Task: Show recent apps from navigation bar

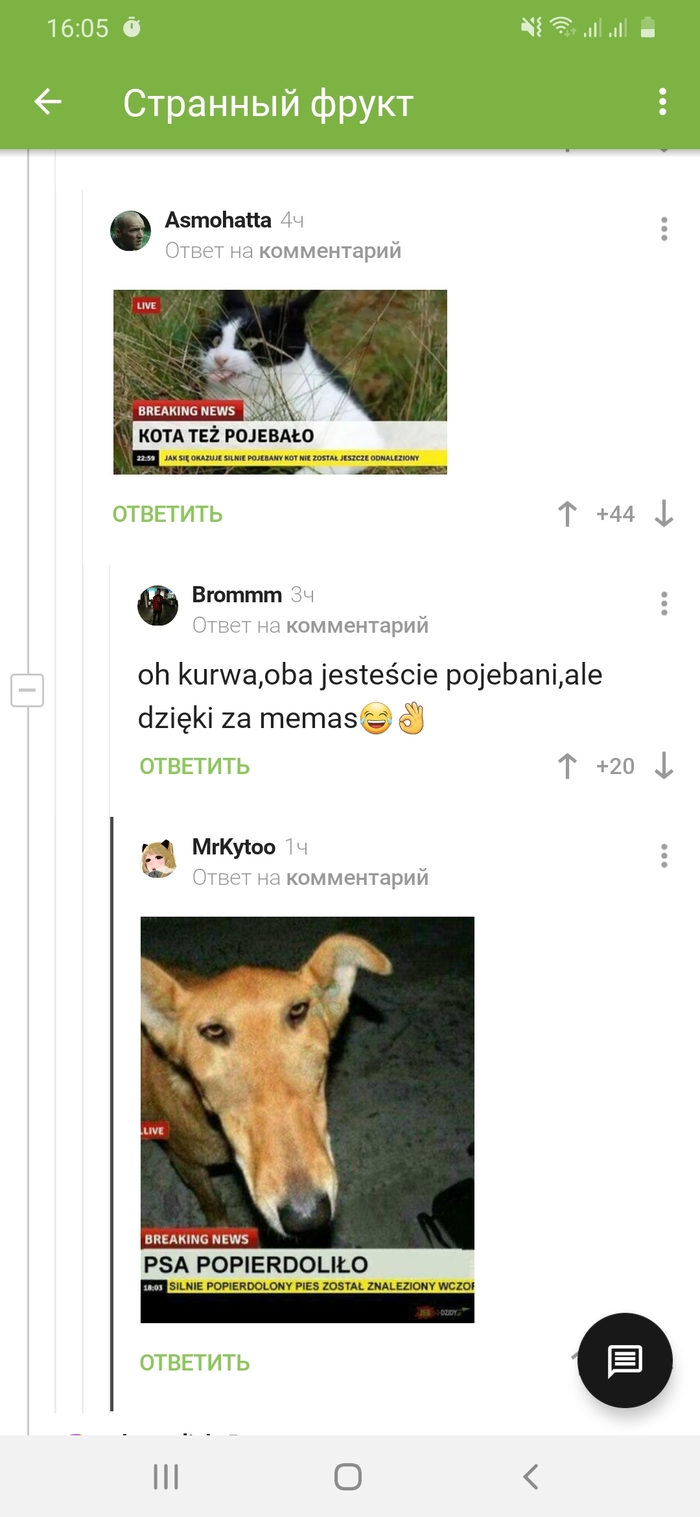Action: [x=166, y=1476]
